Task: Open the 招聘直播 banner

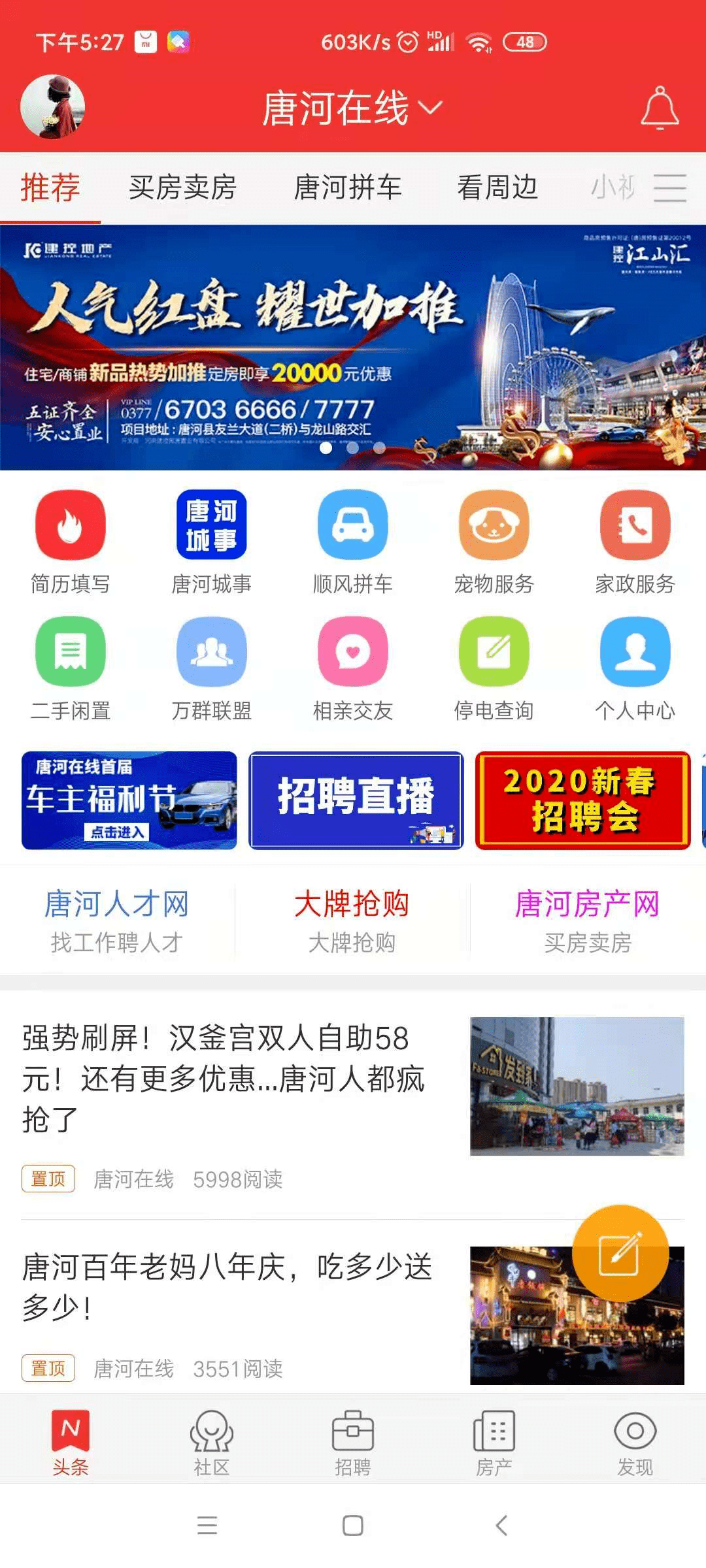Action: [x=356, y=800]
